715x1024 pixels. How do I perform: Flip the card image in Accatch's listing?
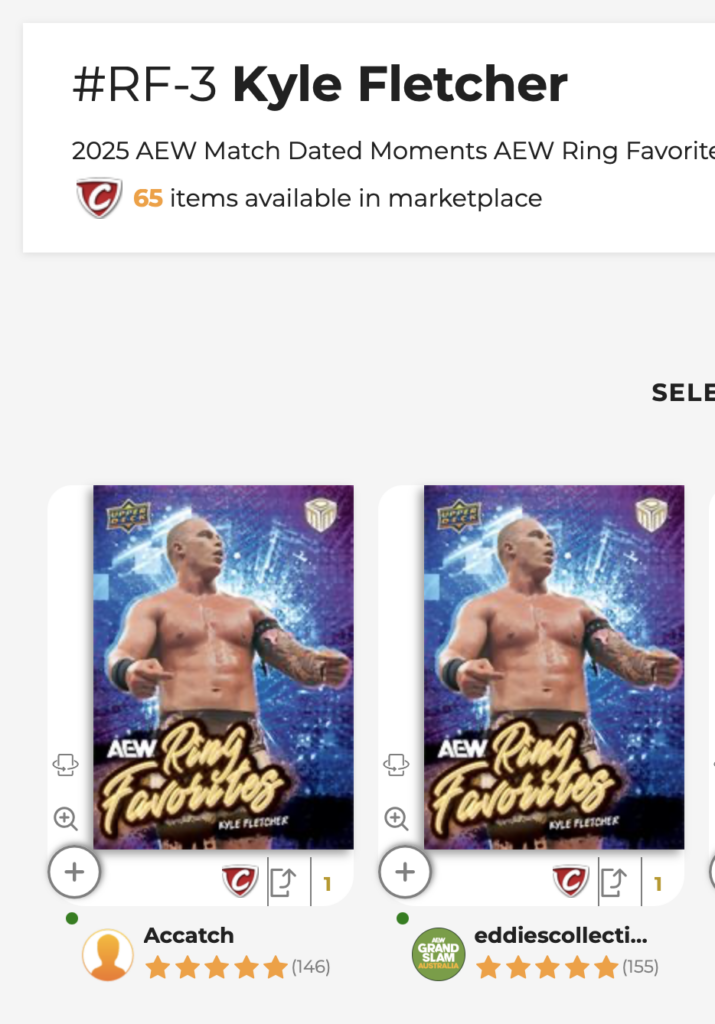pyautogui.click(x=66, y=766)
